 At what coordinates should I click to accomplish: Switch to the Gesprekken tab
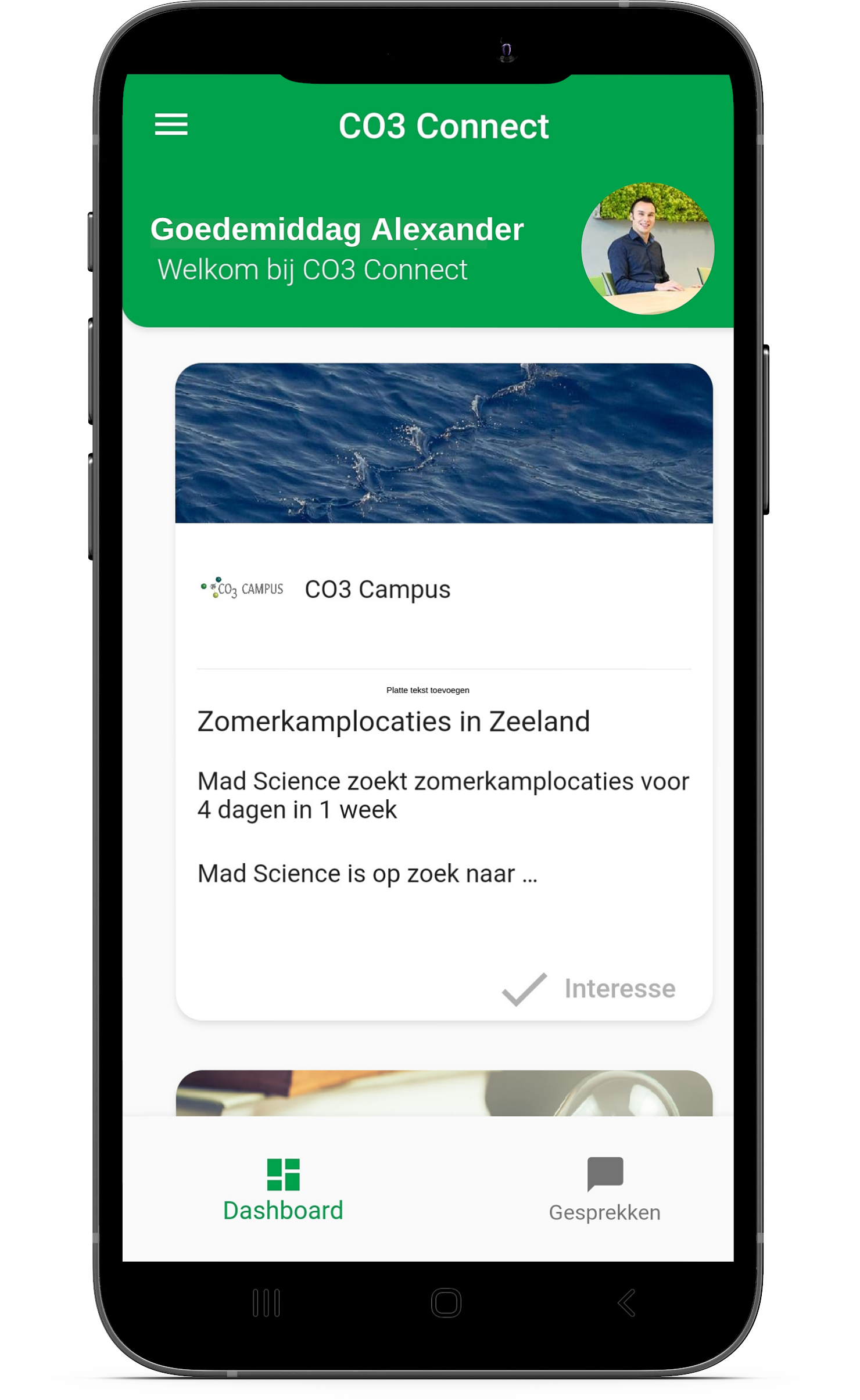604,1189
